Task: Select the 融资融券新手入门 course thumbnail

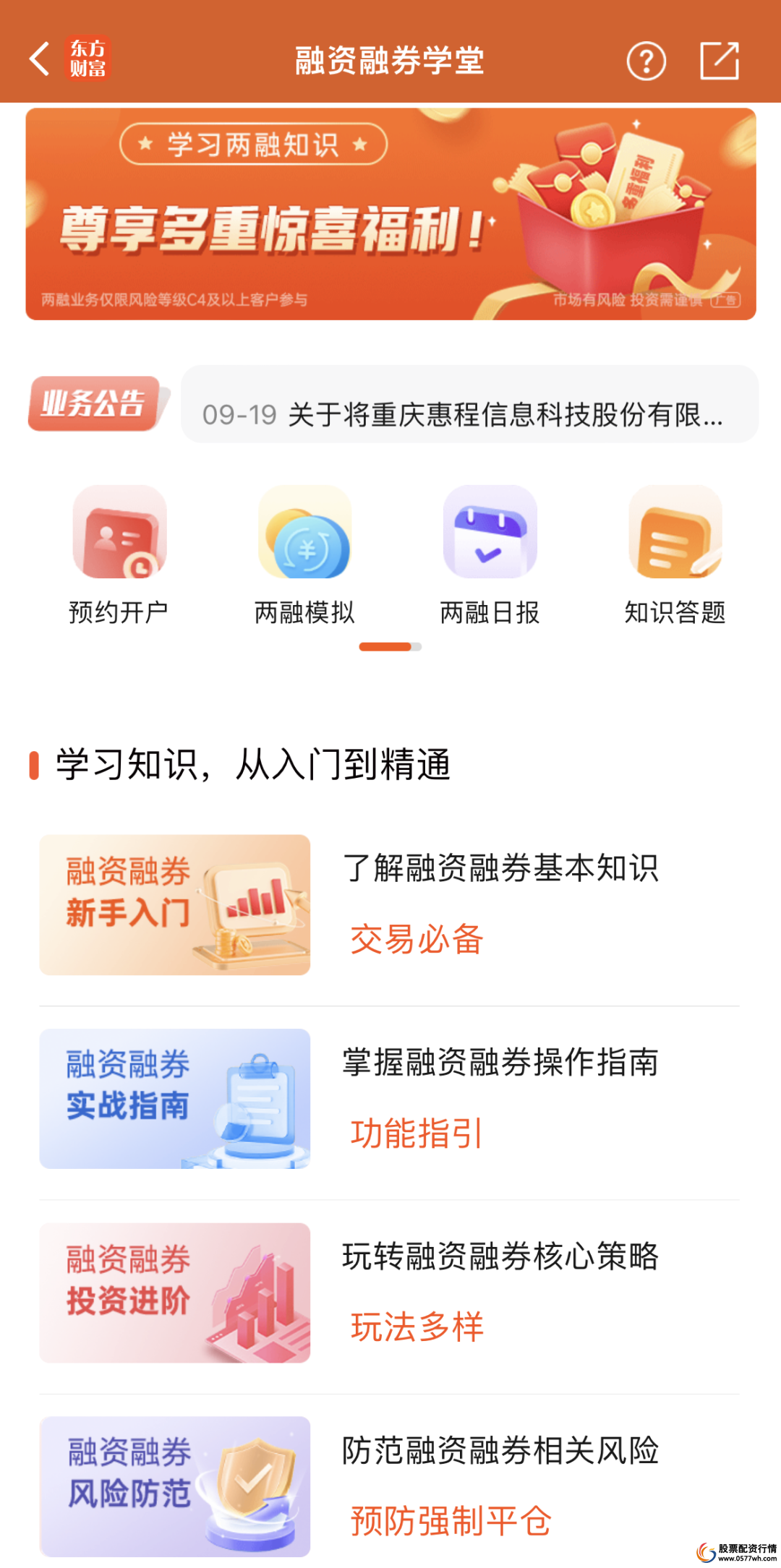Action: click(174, 907)
